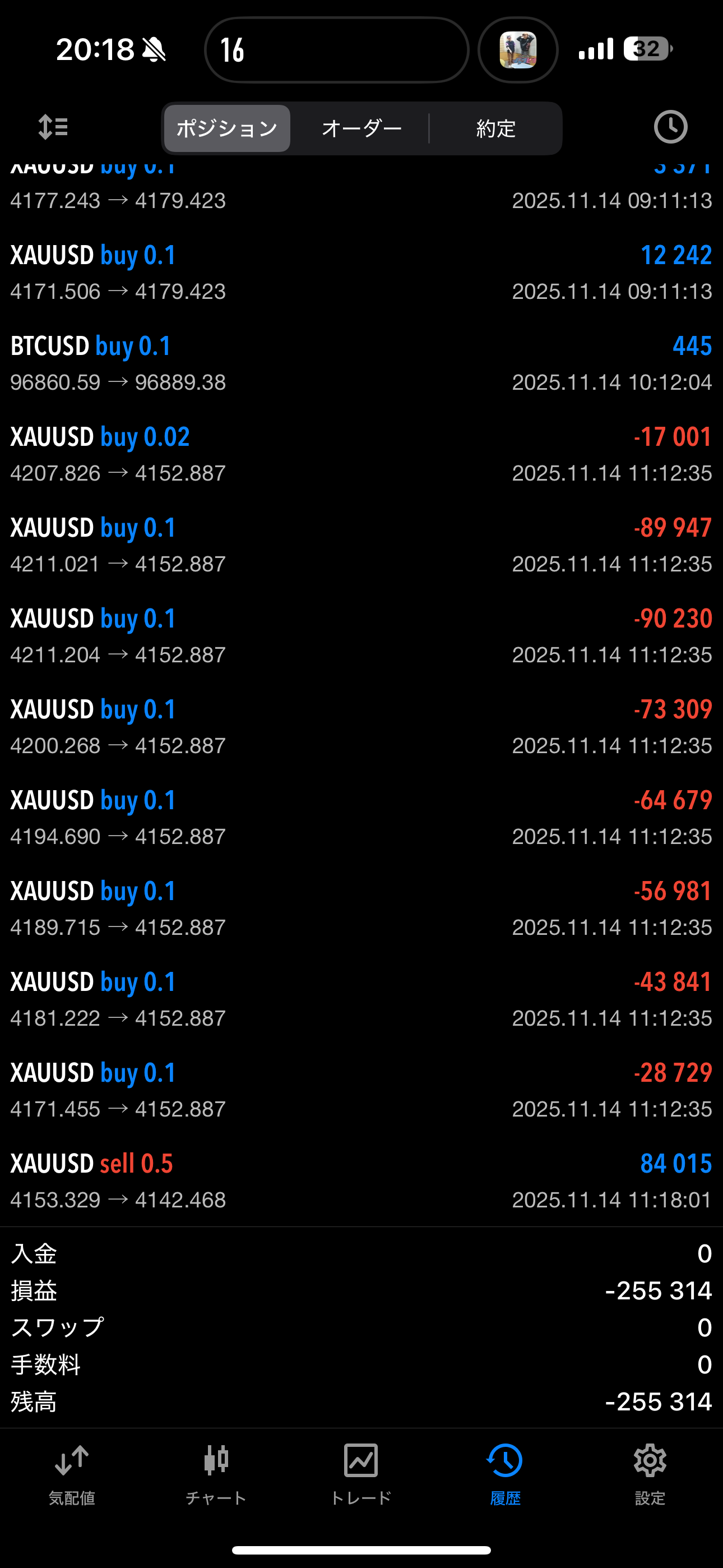Open the trade with -28 729 loss
The width and height of the screenshot is (723, 1568).
pos(361,1090)
